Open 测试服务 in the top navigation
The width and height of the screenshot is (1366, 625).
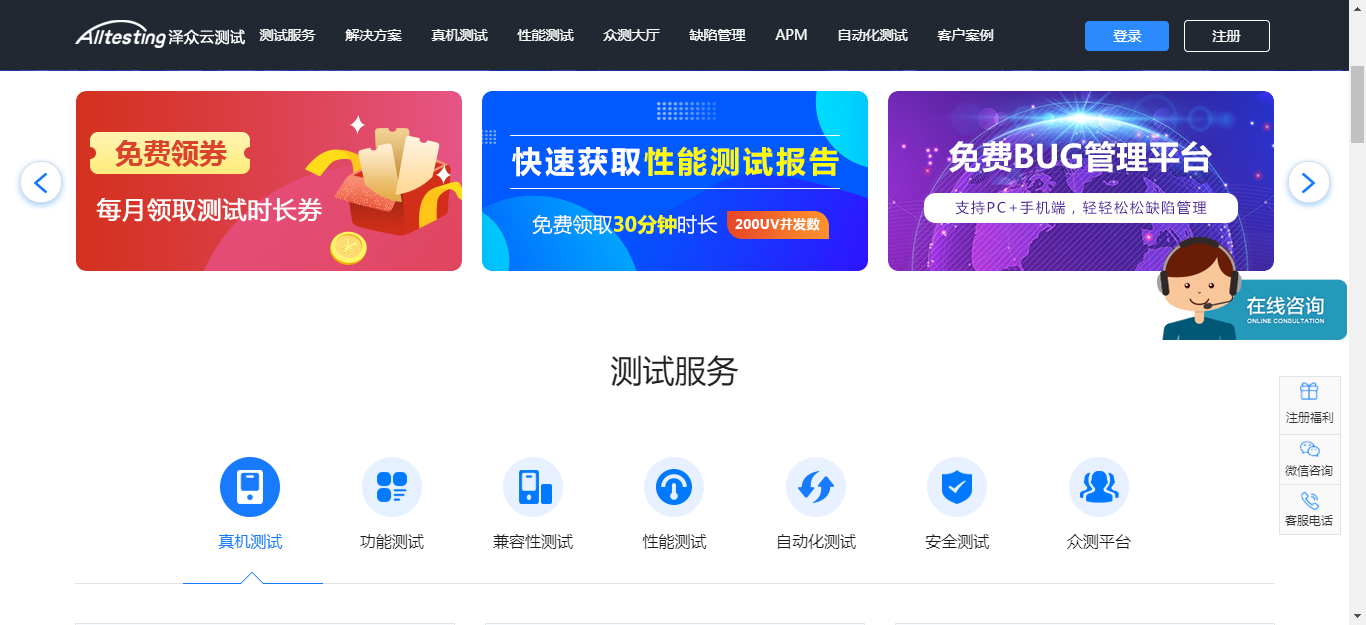point(287,35)
